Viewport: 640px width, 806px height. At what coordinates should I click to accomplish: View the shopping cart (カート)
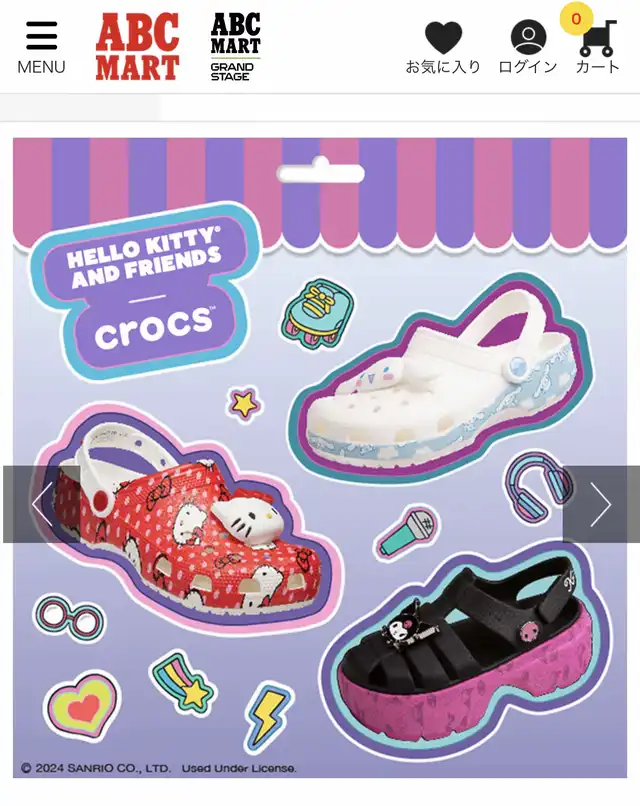click(x=597, y=47)
